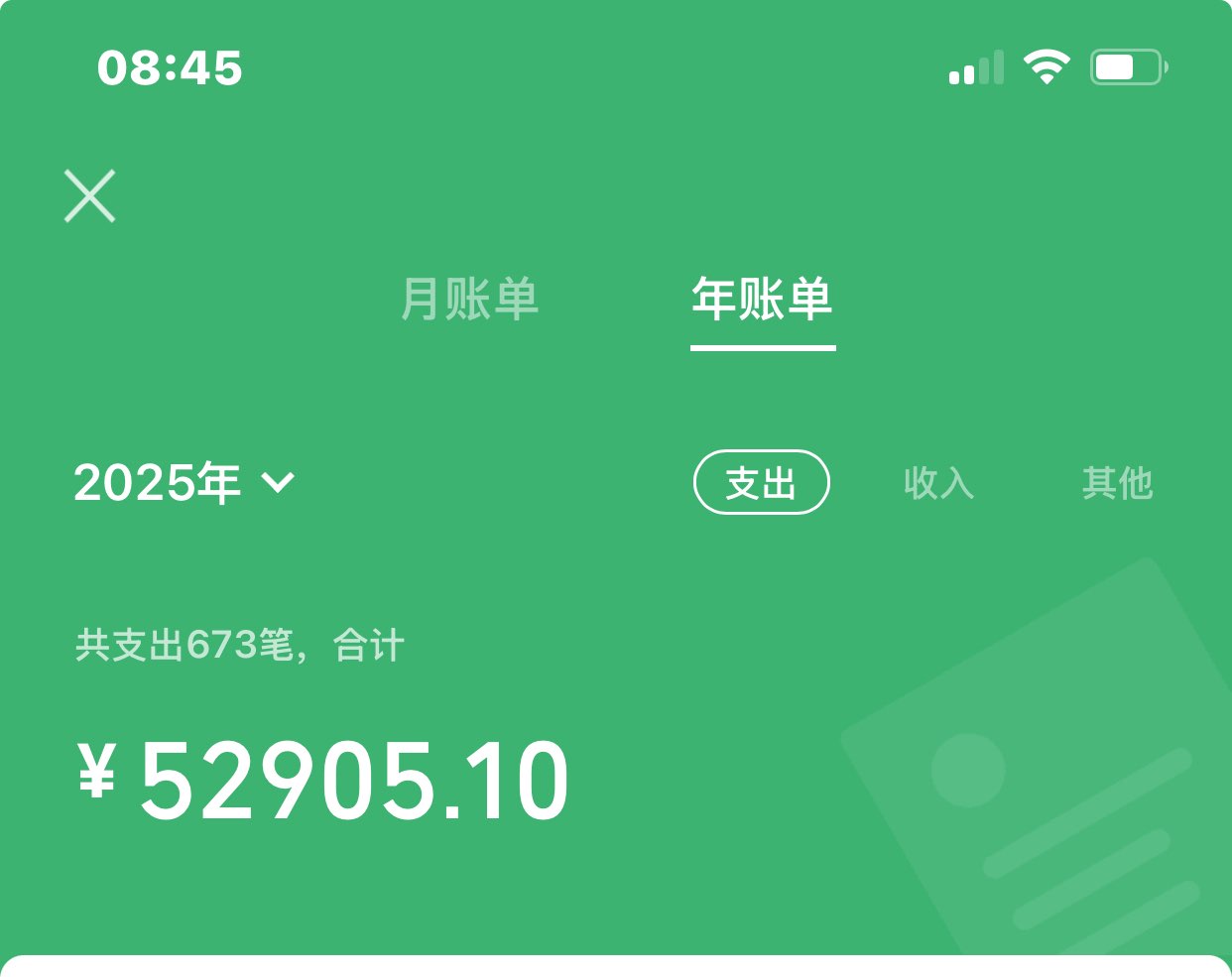
Task: Close the bill summary page
Action: tap(90, 195)
